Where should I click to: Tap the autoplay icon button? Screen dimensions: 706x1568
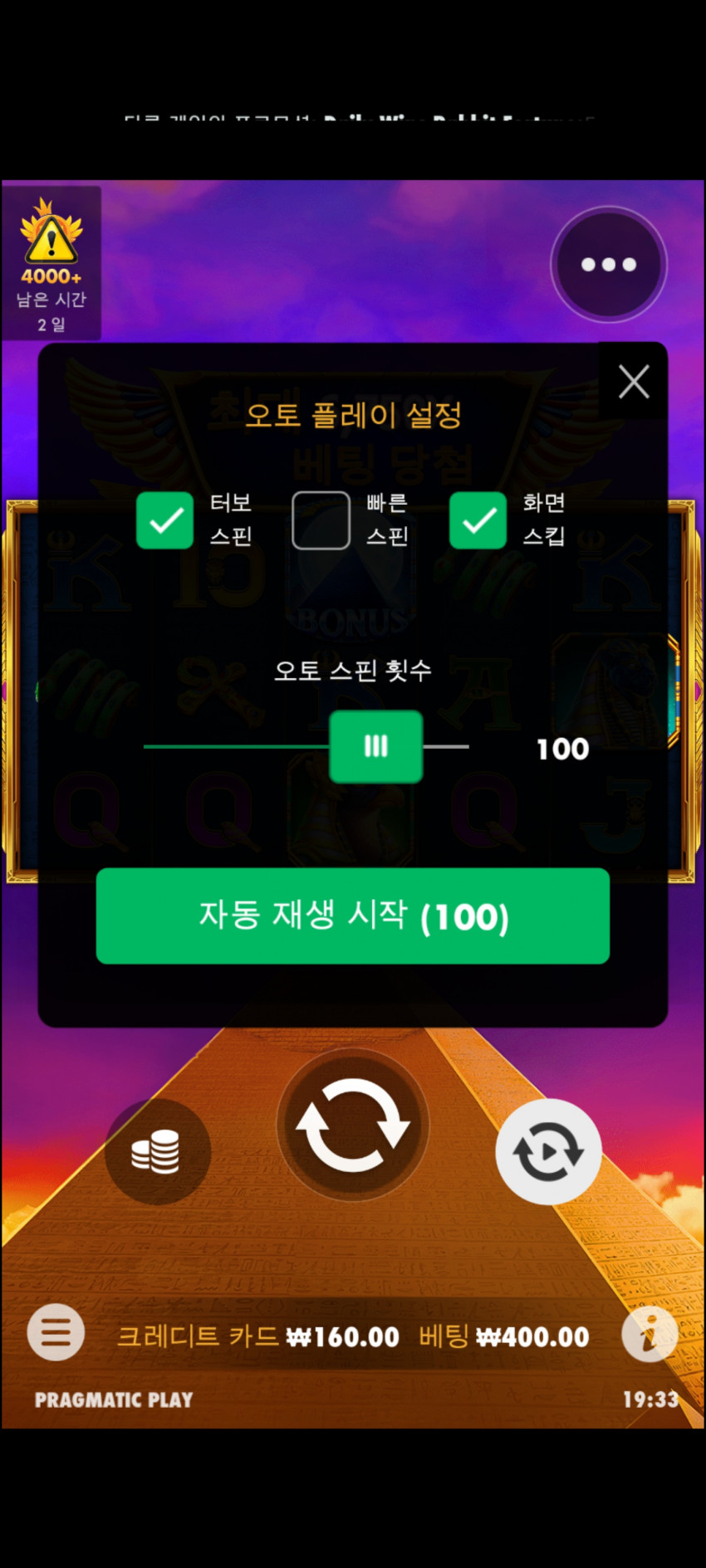tap(548, 1151)
